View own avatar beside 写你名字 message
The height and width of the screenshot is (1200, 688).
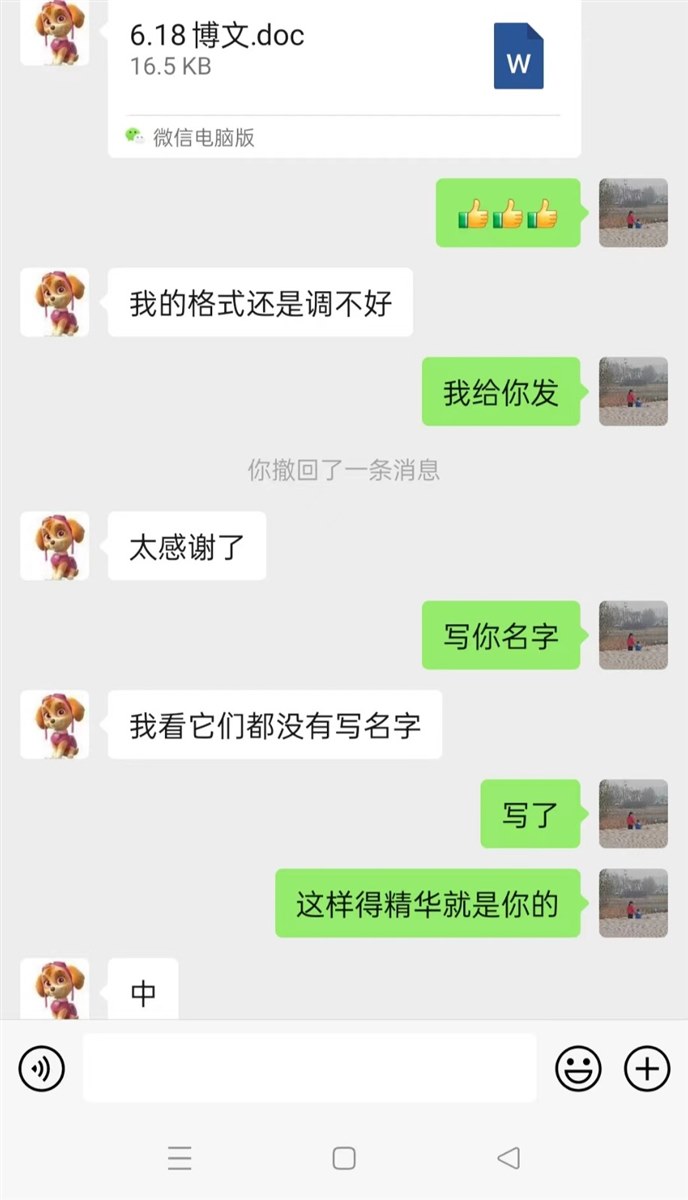click(633, 635)
